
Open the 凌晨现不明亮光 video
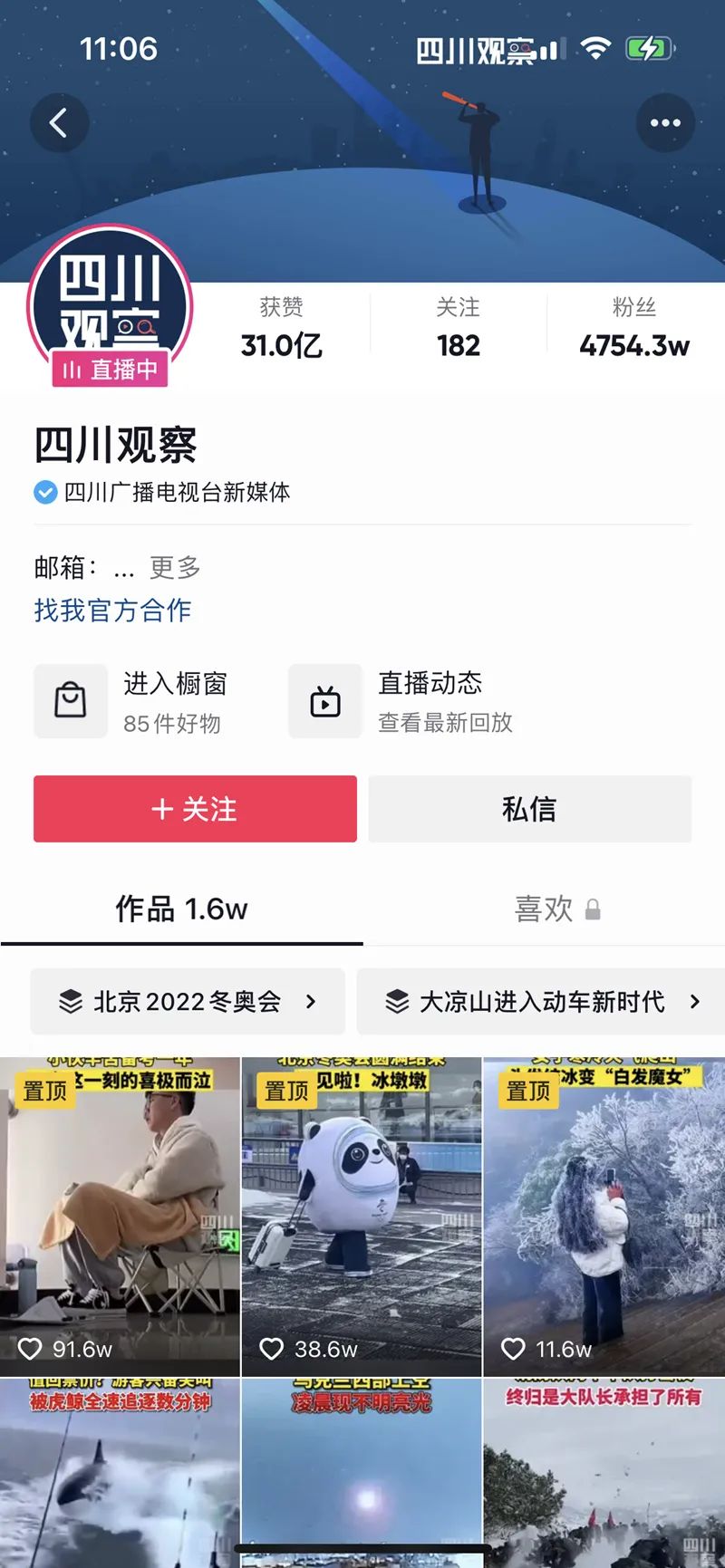[x=362, y=1472]
